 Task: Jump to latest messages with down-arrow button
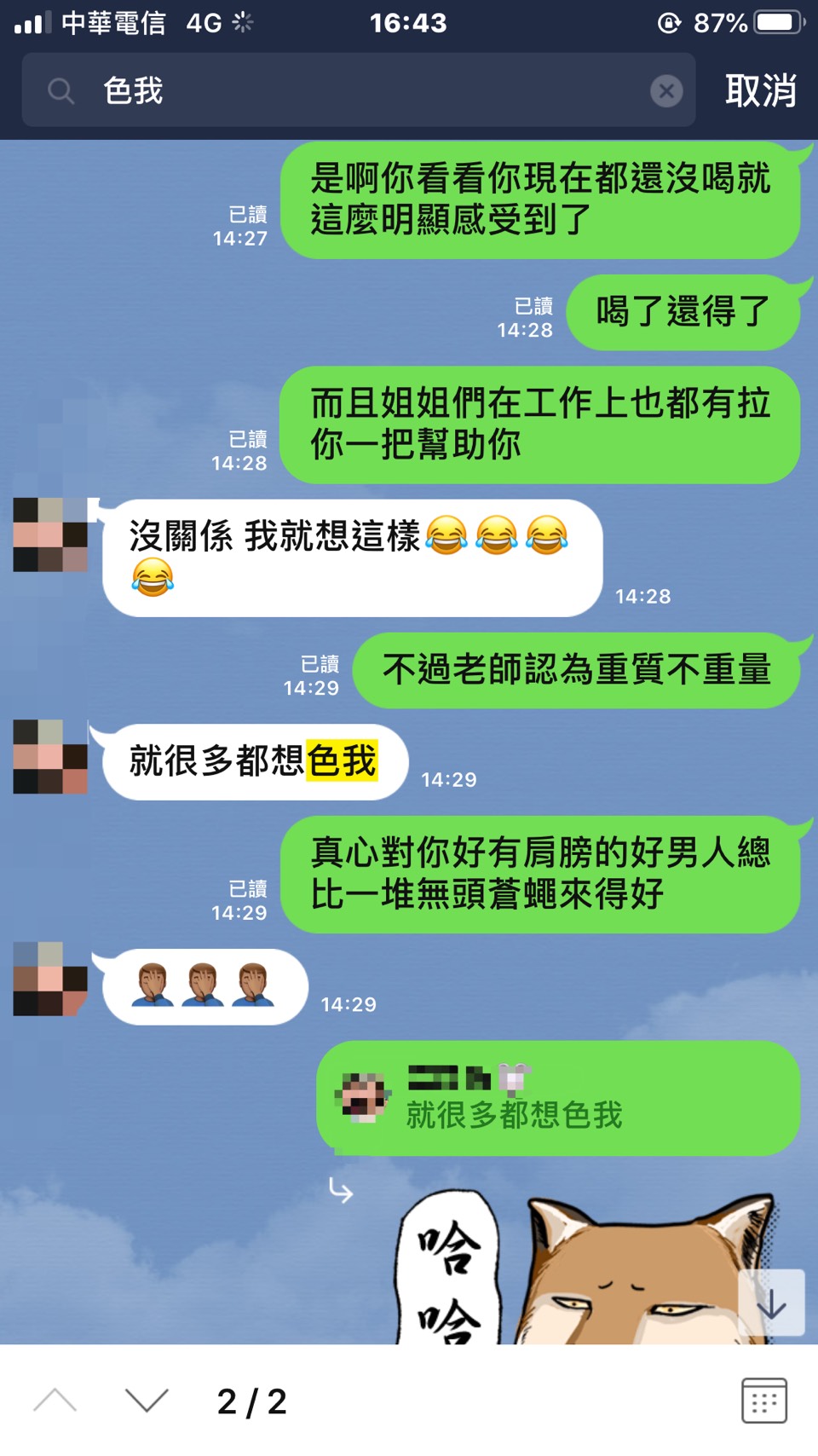(771, 1303)
